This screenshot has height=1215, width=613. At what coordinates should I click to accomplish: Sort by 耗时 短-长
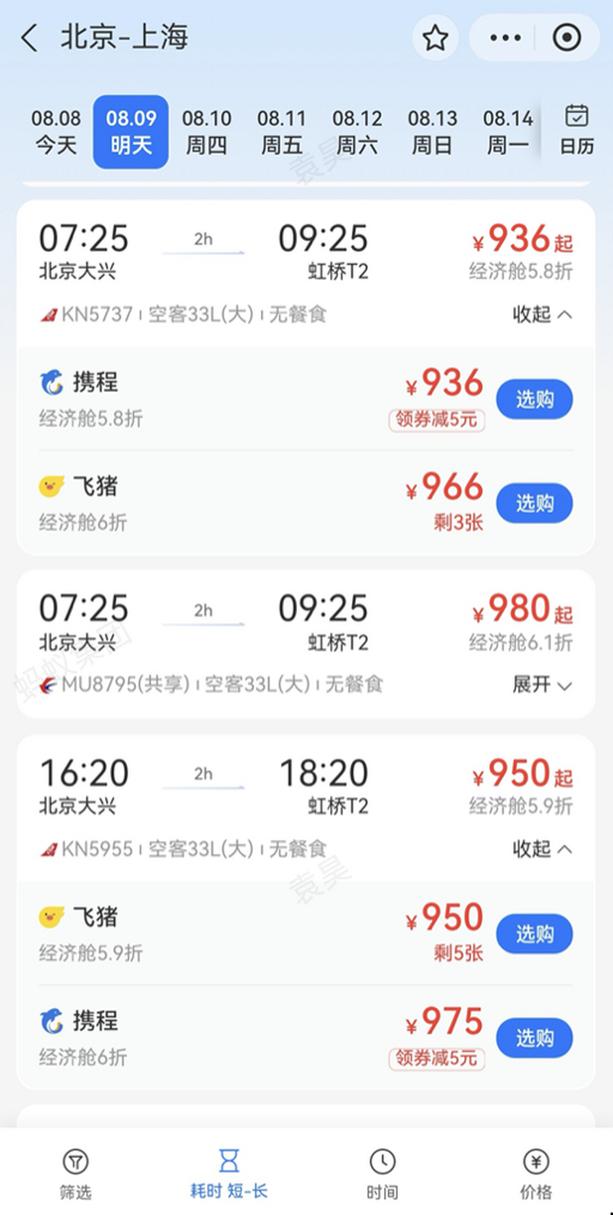click(229, 1173)
